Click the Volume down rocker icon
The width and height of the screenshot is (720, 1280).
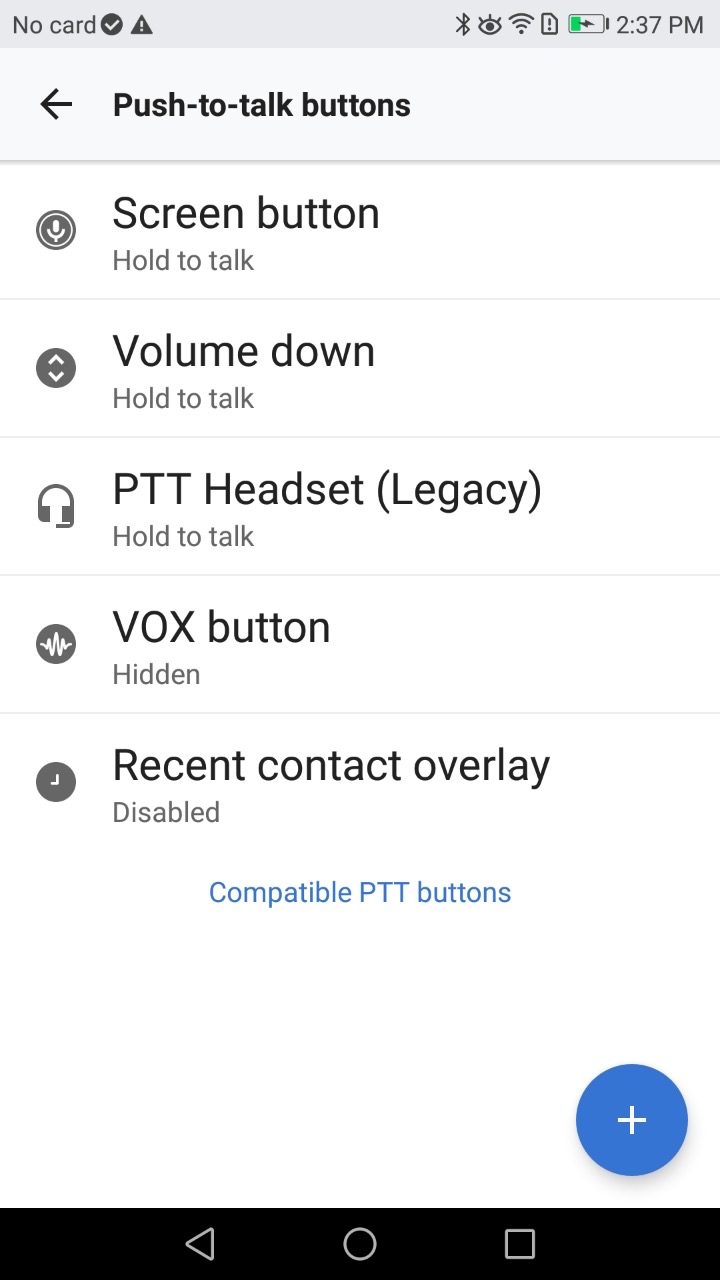(56, 367)
